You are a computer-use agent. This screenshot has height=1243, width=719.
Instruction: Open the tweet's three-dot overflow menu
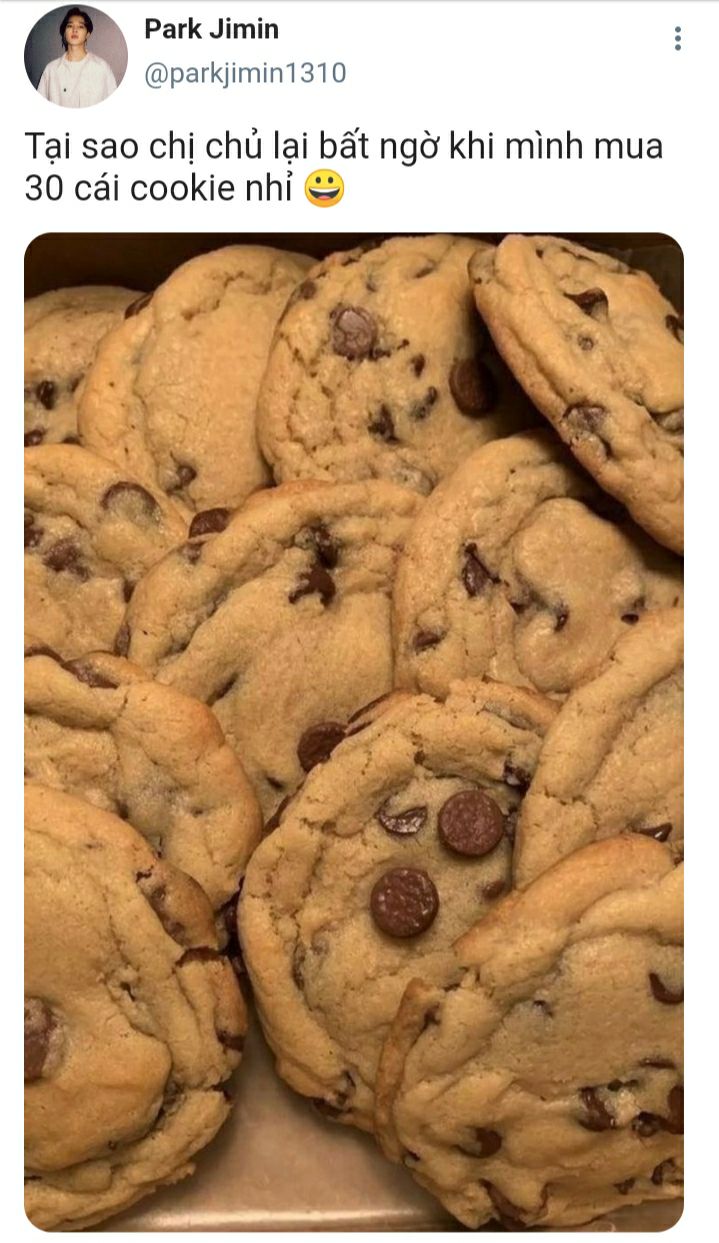pos(678,39)
